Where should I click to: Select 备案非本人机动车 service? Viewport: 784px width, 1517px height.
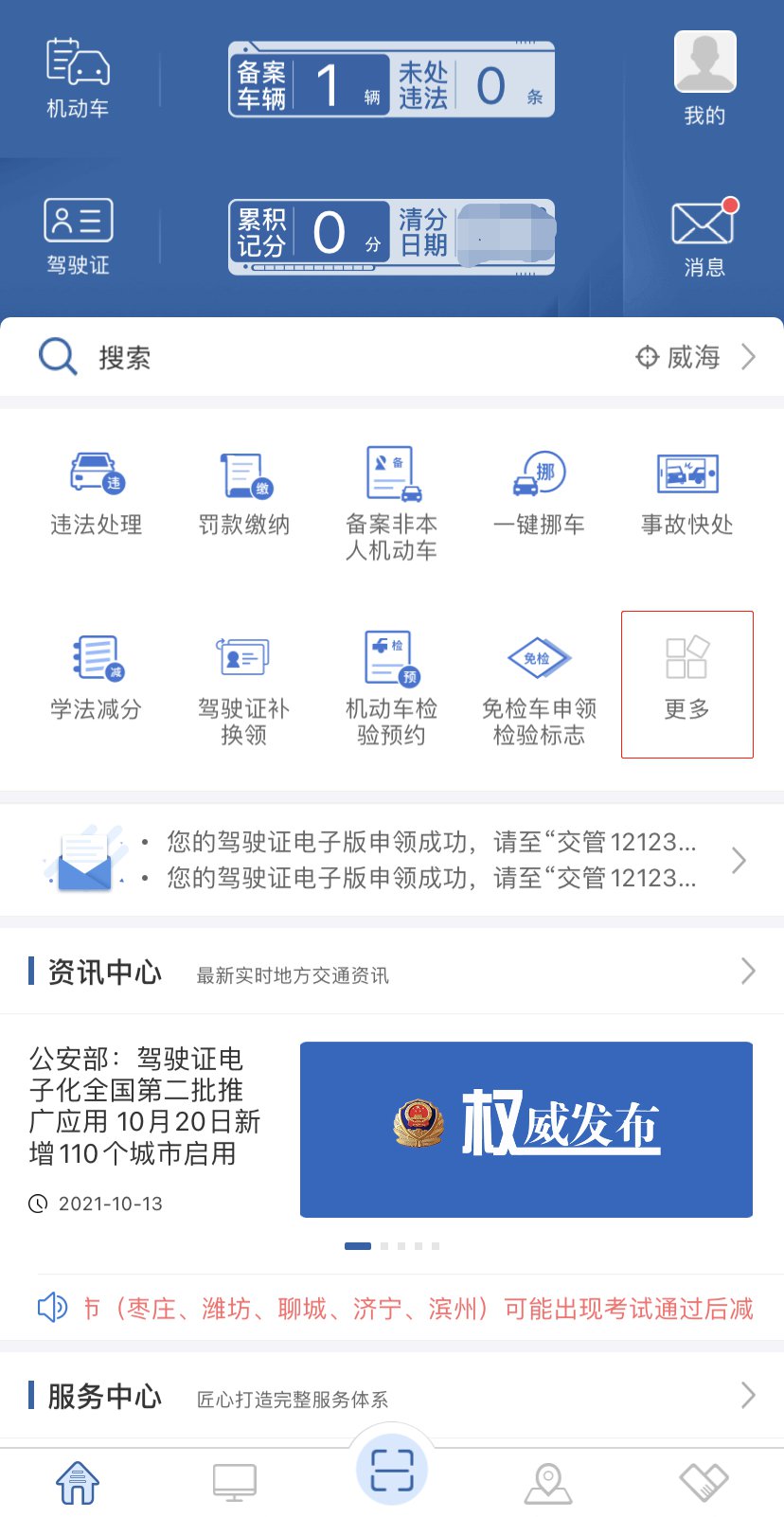pyautogui.click(x=392, y=502)
